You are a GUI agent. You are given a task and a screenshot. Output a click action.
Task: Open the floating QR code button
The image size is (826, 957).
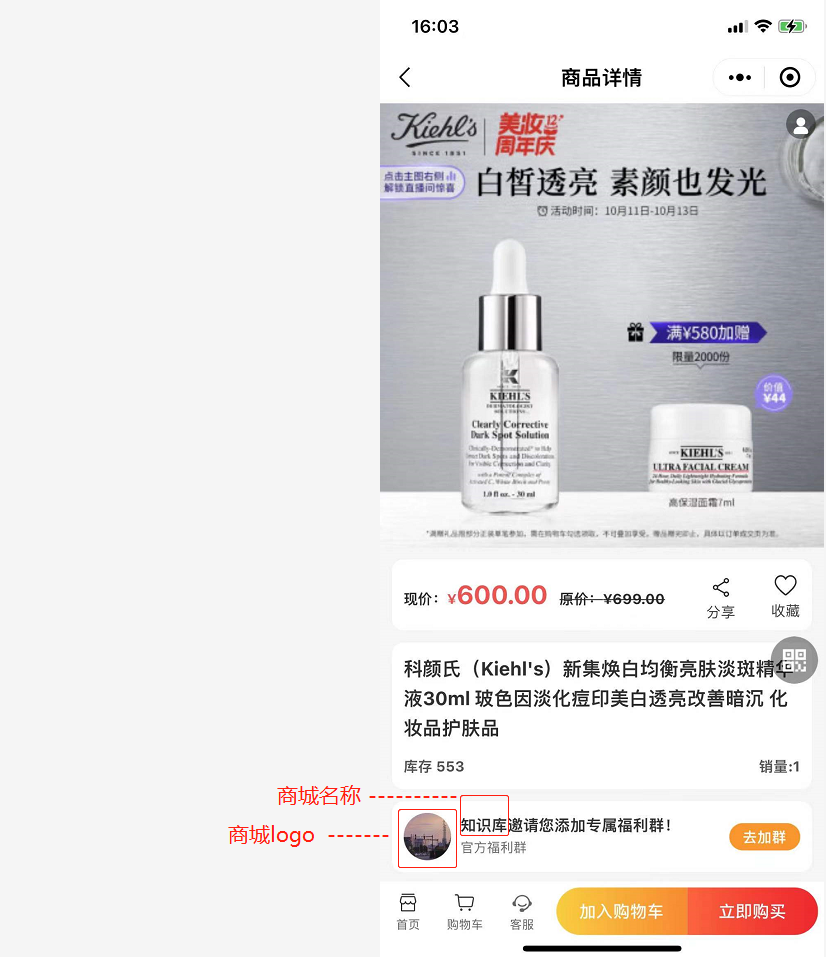(794, 660)
